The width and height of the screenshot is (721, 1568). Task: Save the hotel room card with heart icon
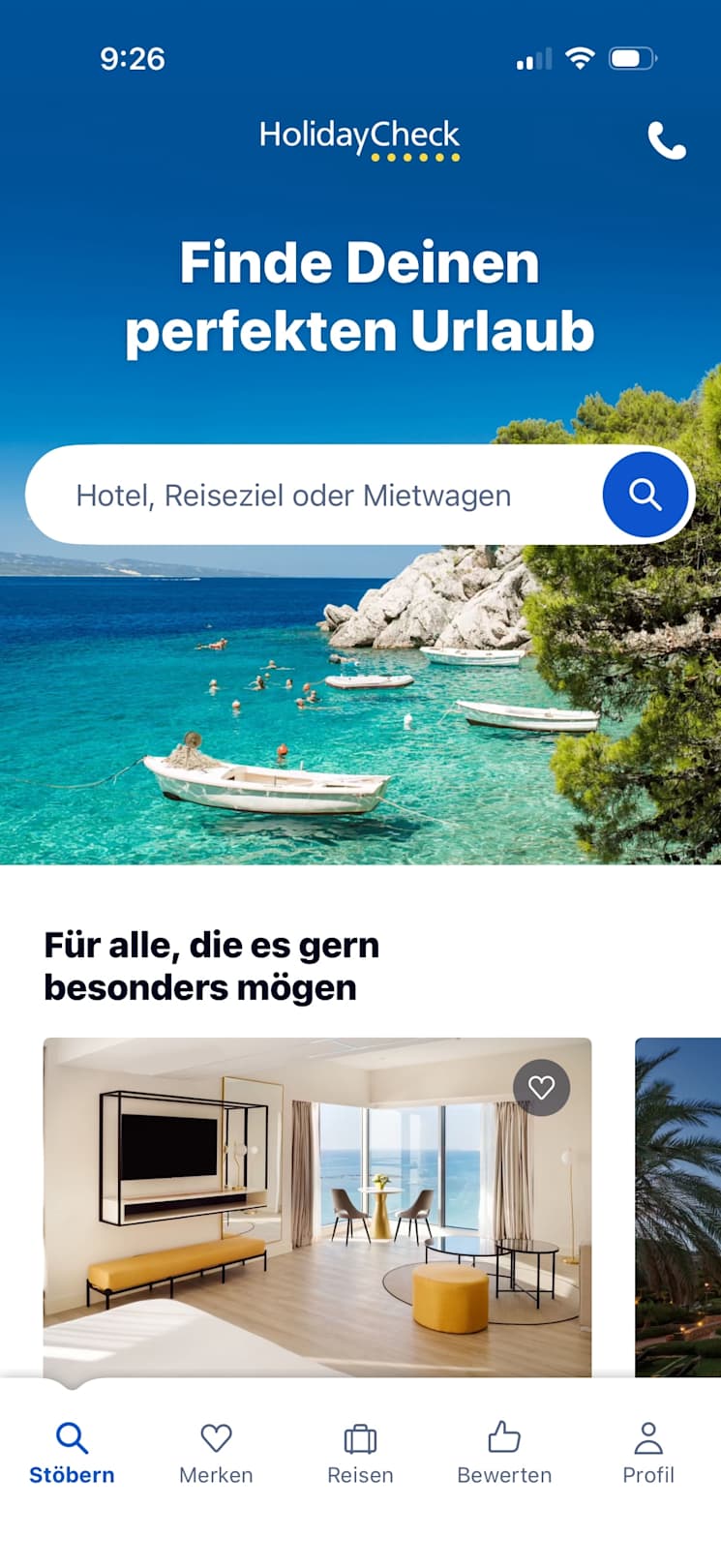tap(541, 1088)
